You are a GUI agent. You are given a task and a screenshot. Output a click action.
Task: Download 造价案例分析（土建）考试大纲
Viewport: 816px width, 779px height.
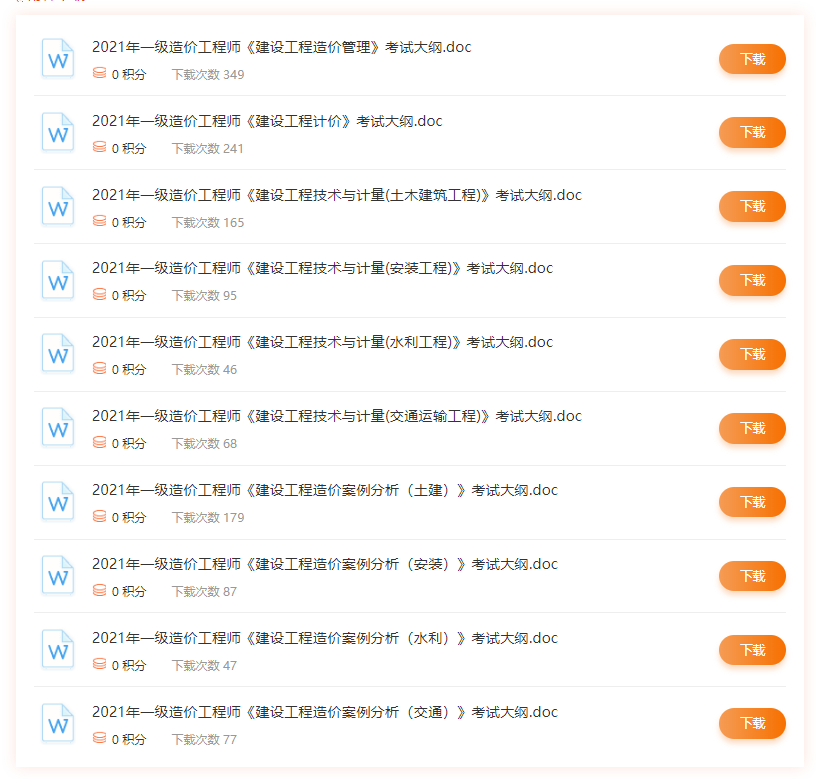pos(752,502)
